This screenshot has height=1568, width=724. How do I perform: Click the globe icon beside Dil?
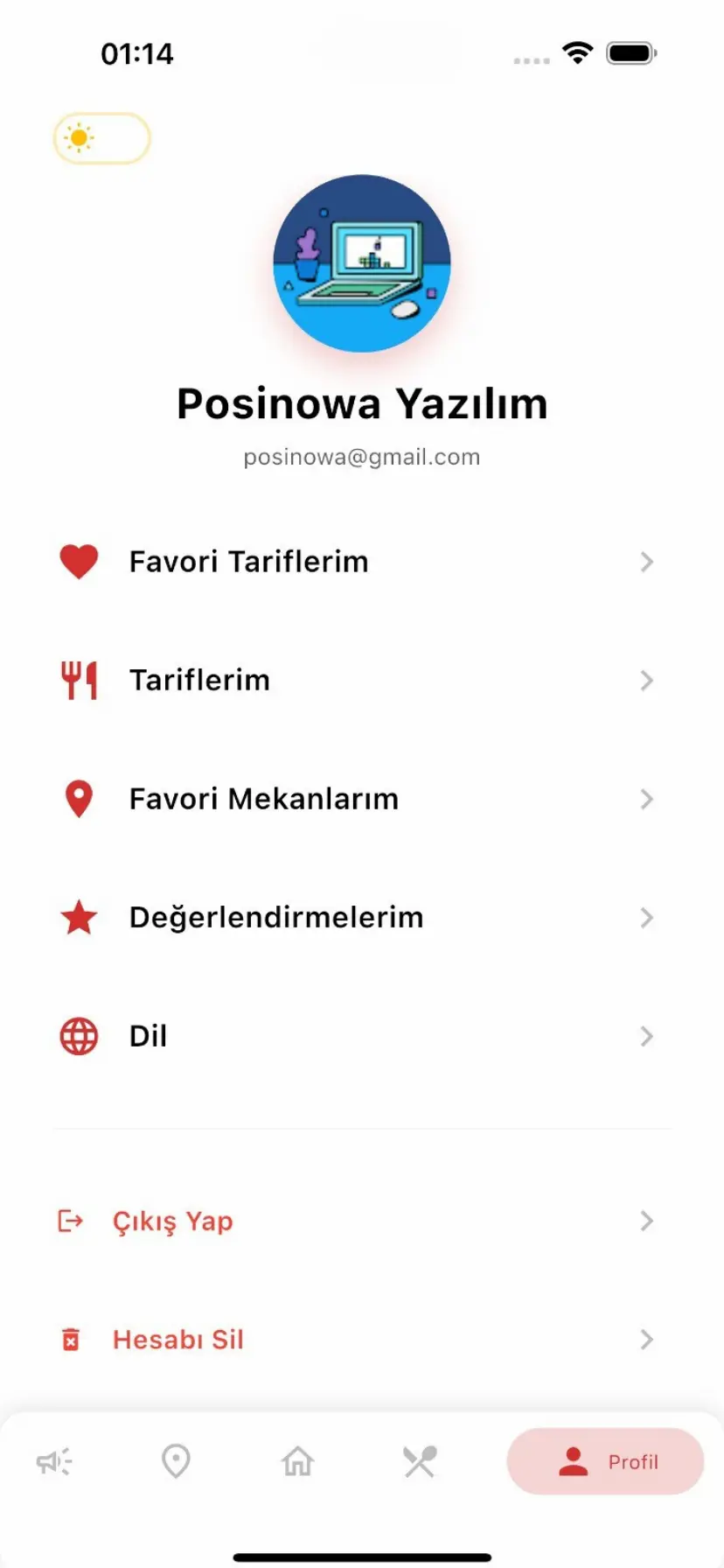tap(79, 1036)
